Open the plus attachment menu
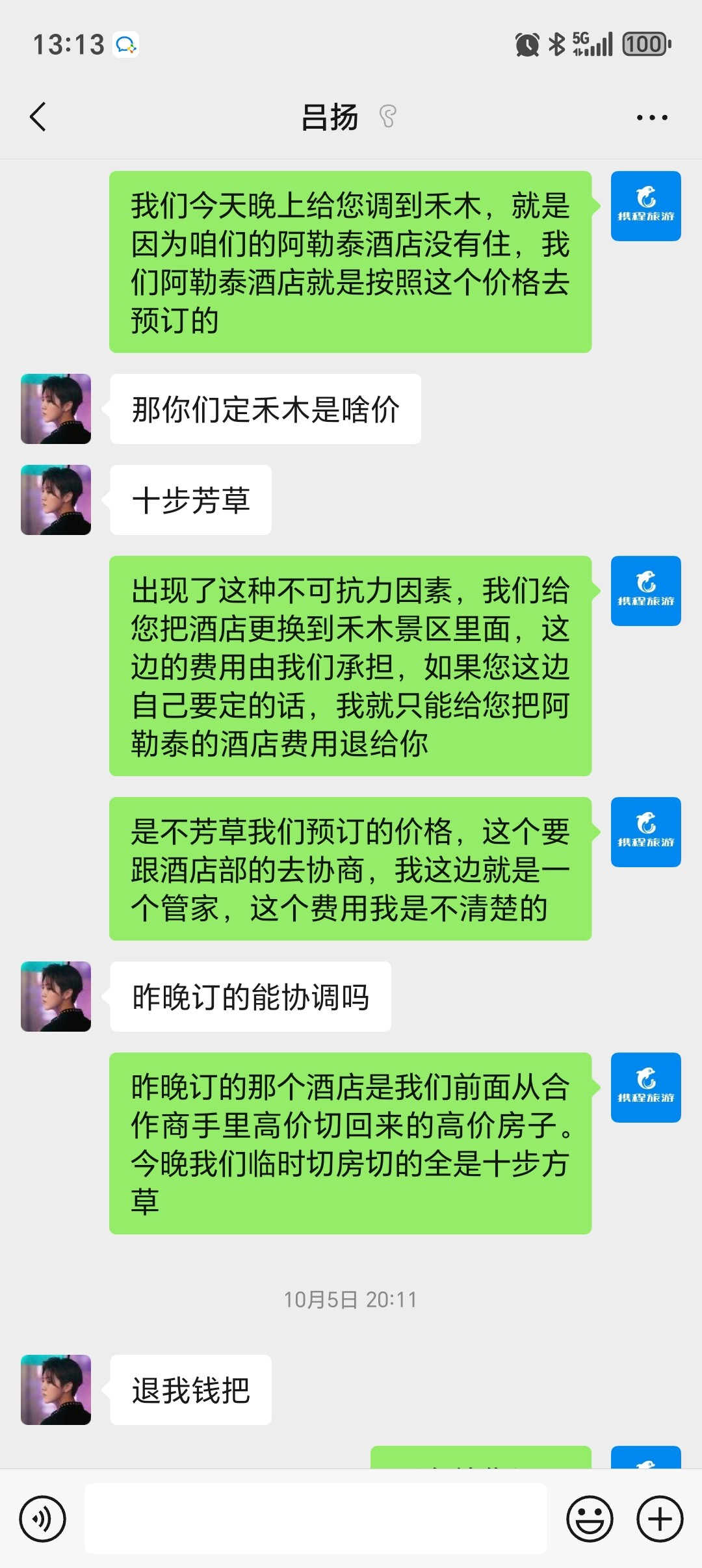 (x=660, y=1519)
